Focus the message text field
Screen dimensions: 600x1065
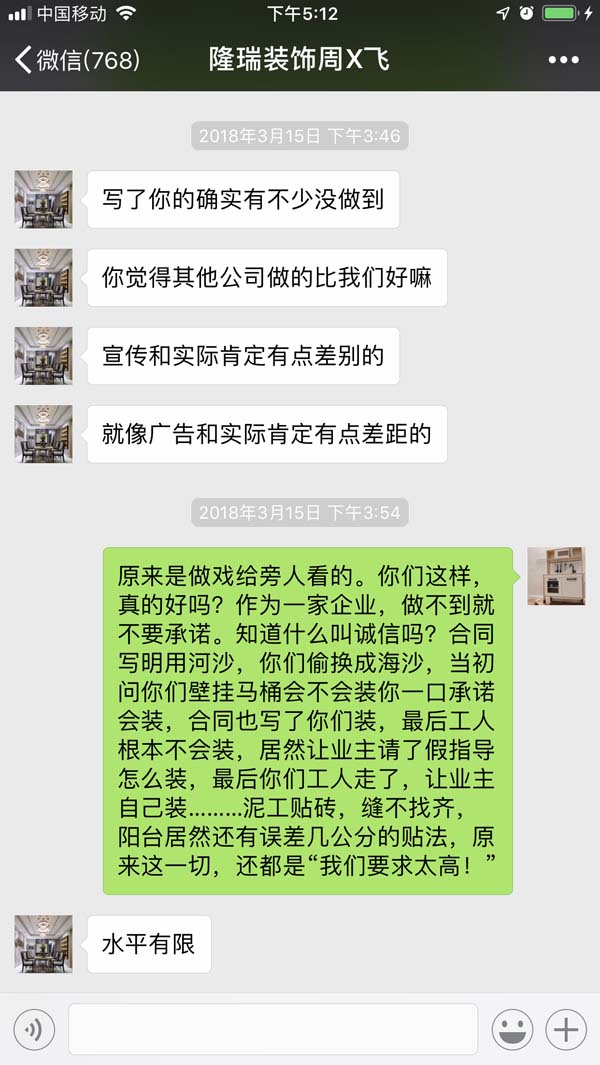tap(272, 1029)
